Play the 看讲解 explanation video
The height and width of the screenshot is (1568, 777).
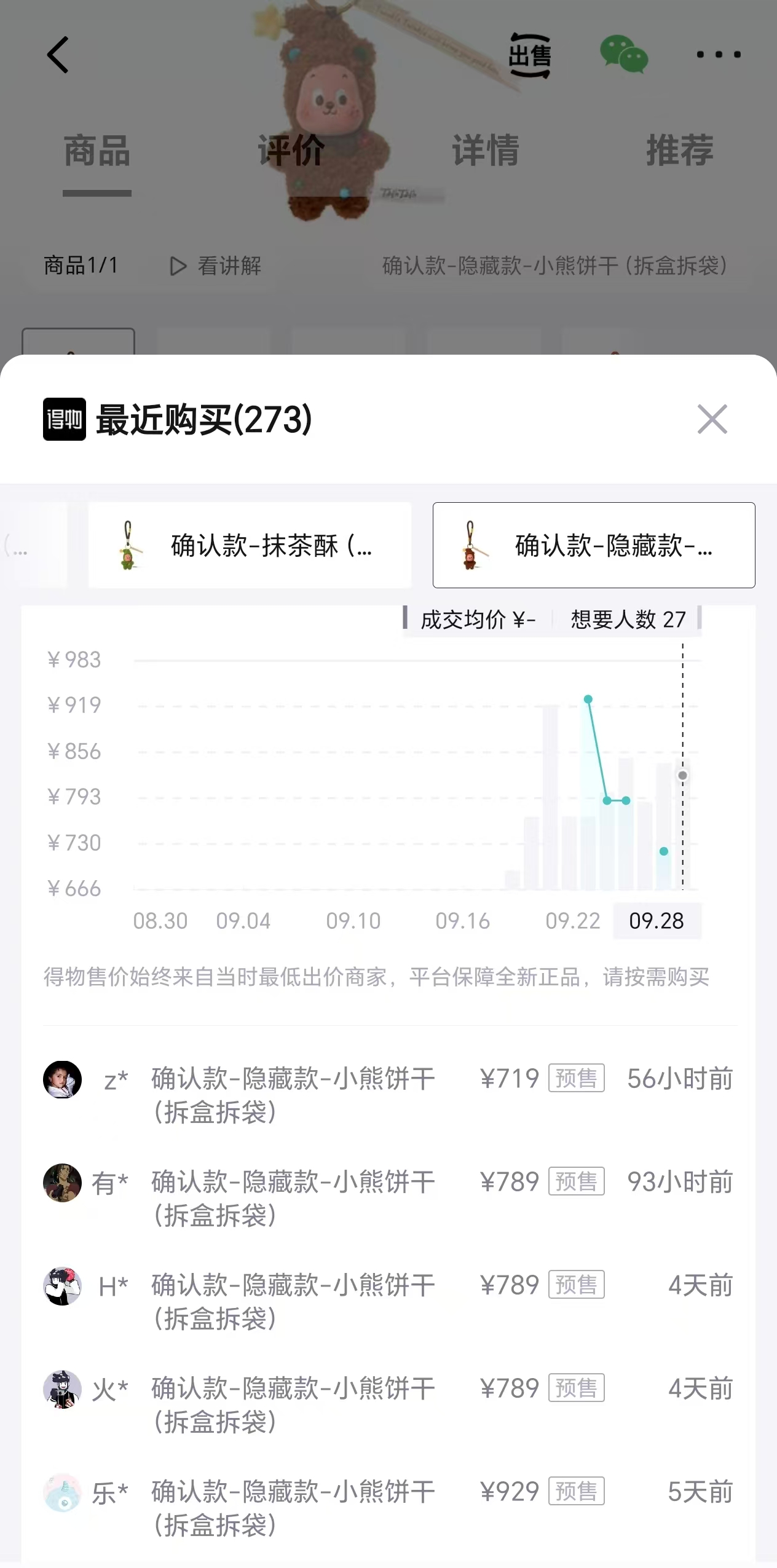pos(216,266)
